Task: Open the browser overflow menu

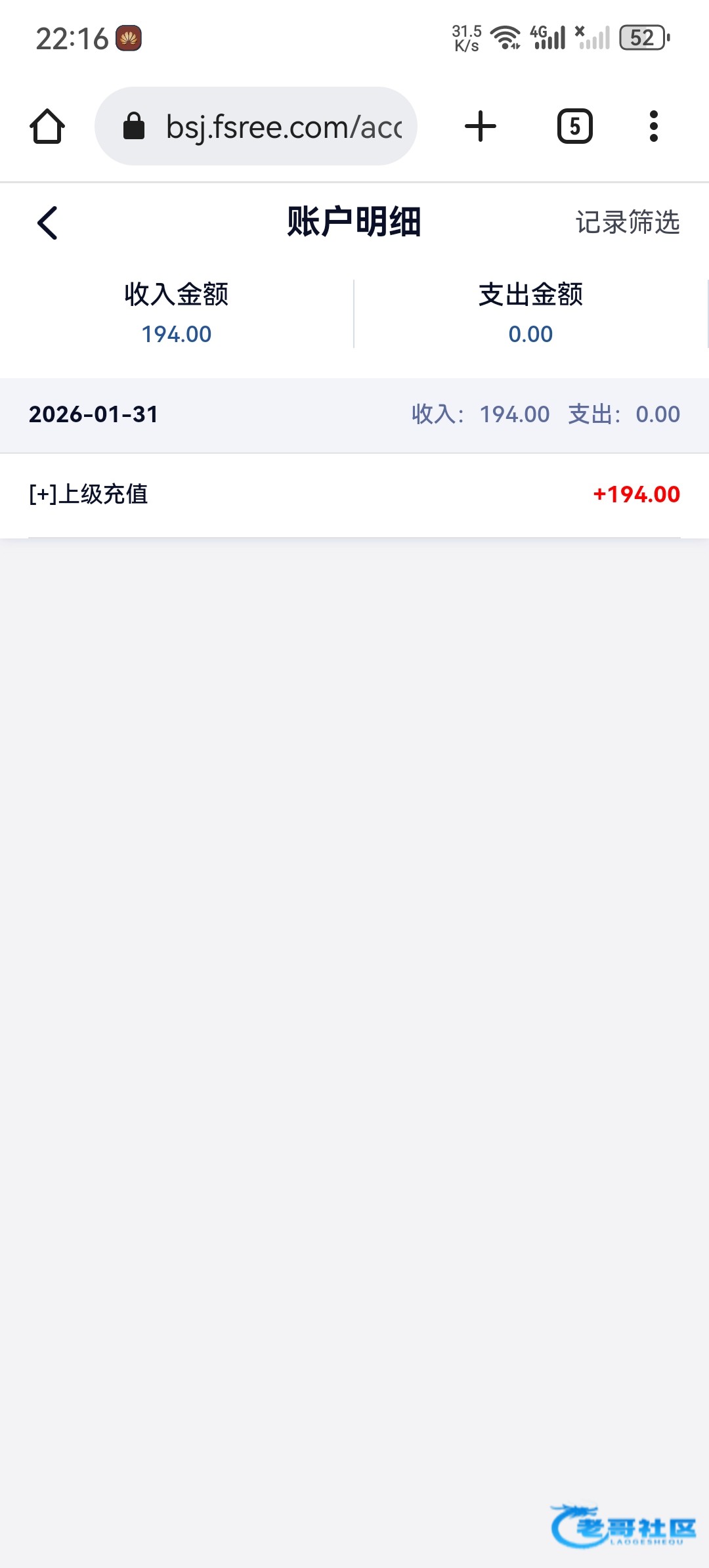Action: tap(653, 126)
